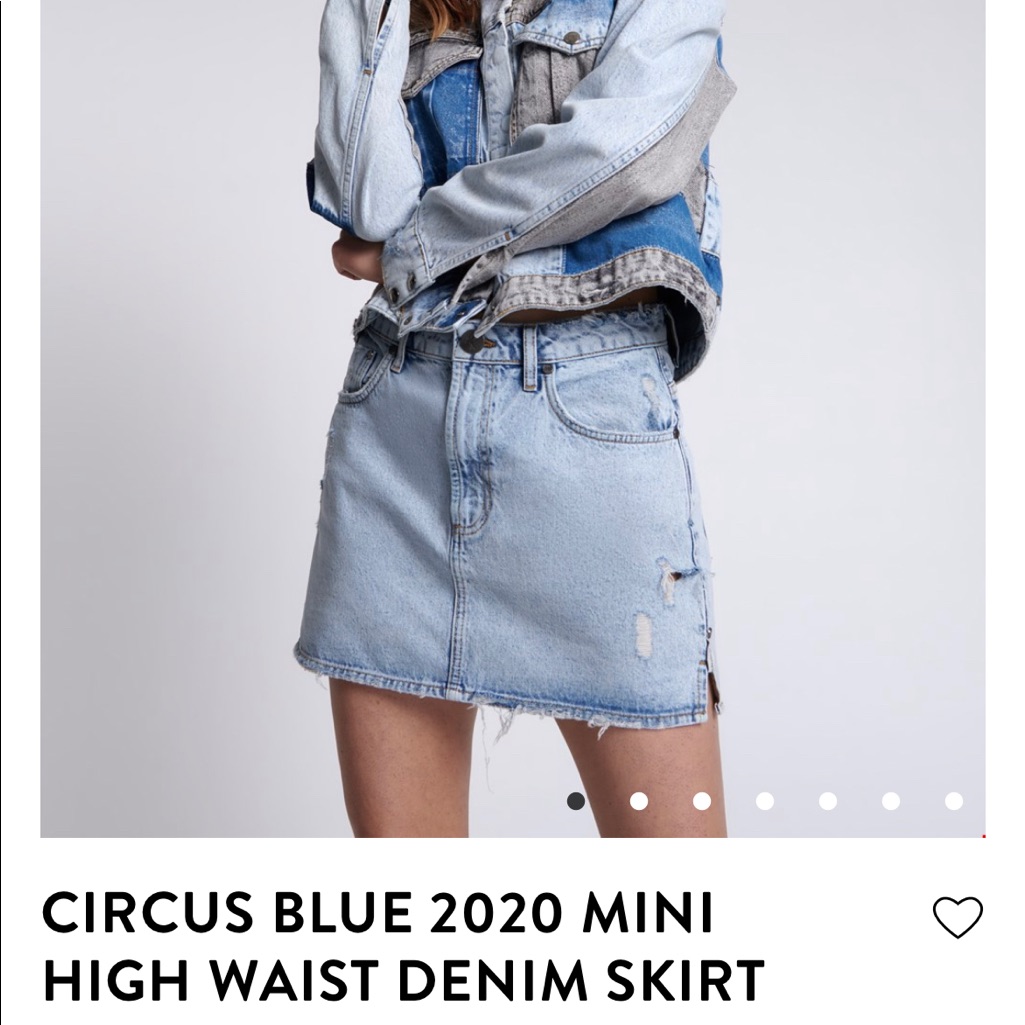This screenshot has height=1025, width=1025.
Task: Jump to the last image dot
Action: point(954,801)
